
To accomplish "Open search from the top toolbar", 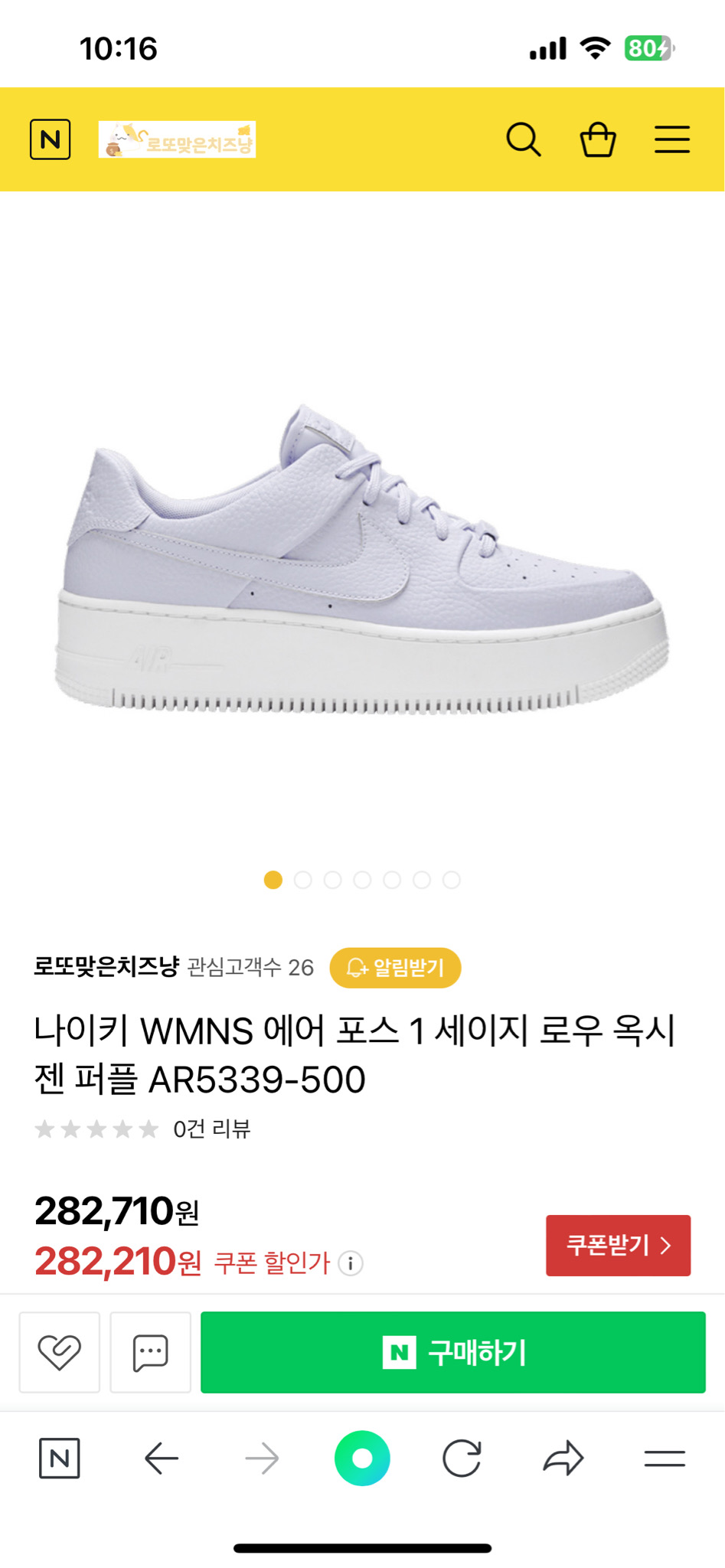I will 524,140.
